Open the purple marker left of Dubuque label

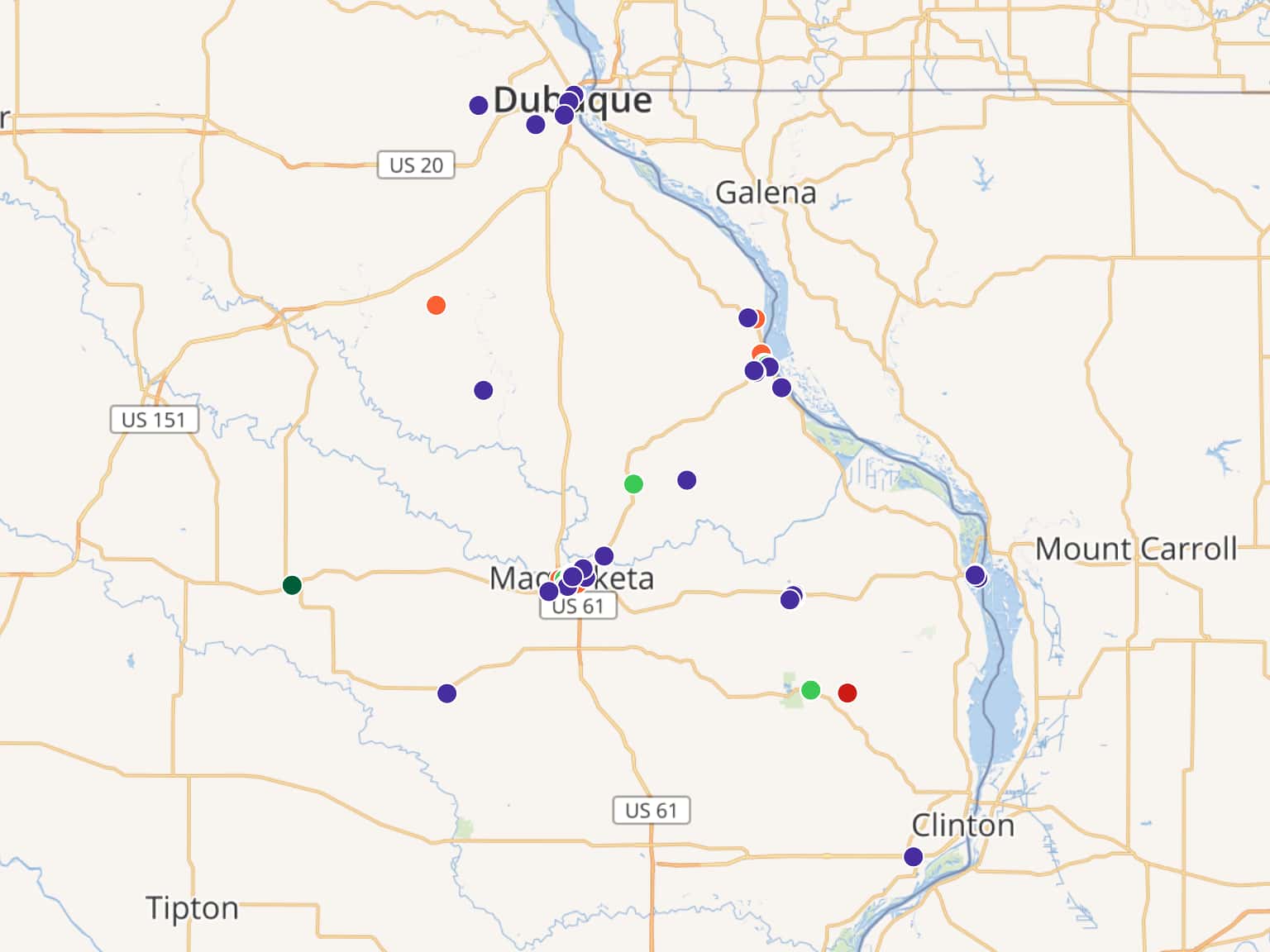[479, 105]
